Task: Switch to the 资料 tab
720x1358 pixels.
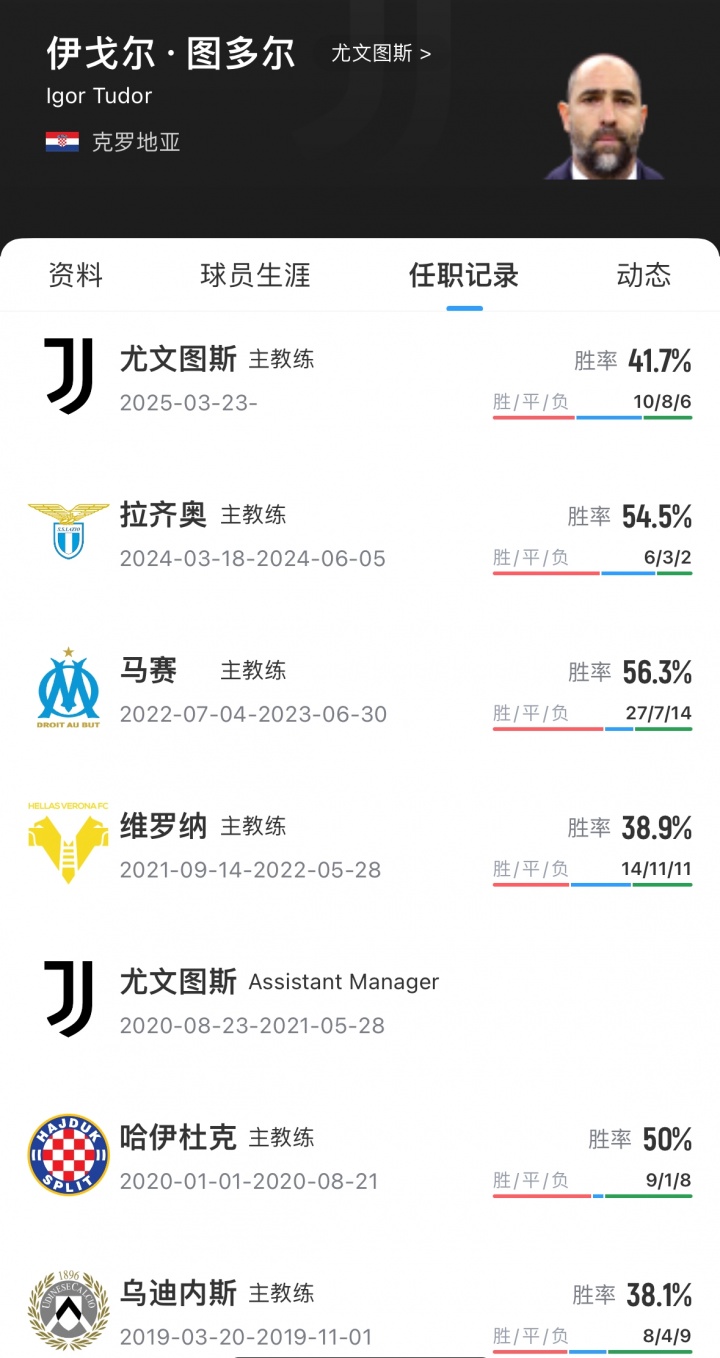Action: tap(76, 275)
